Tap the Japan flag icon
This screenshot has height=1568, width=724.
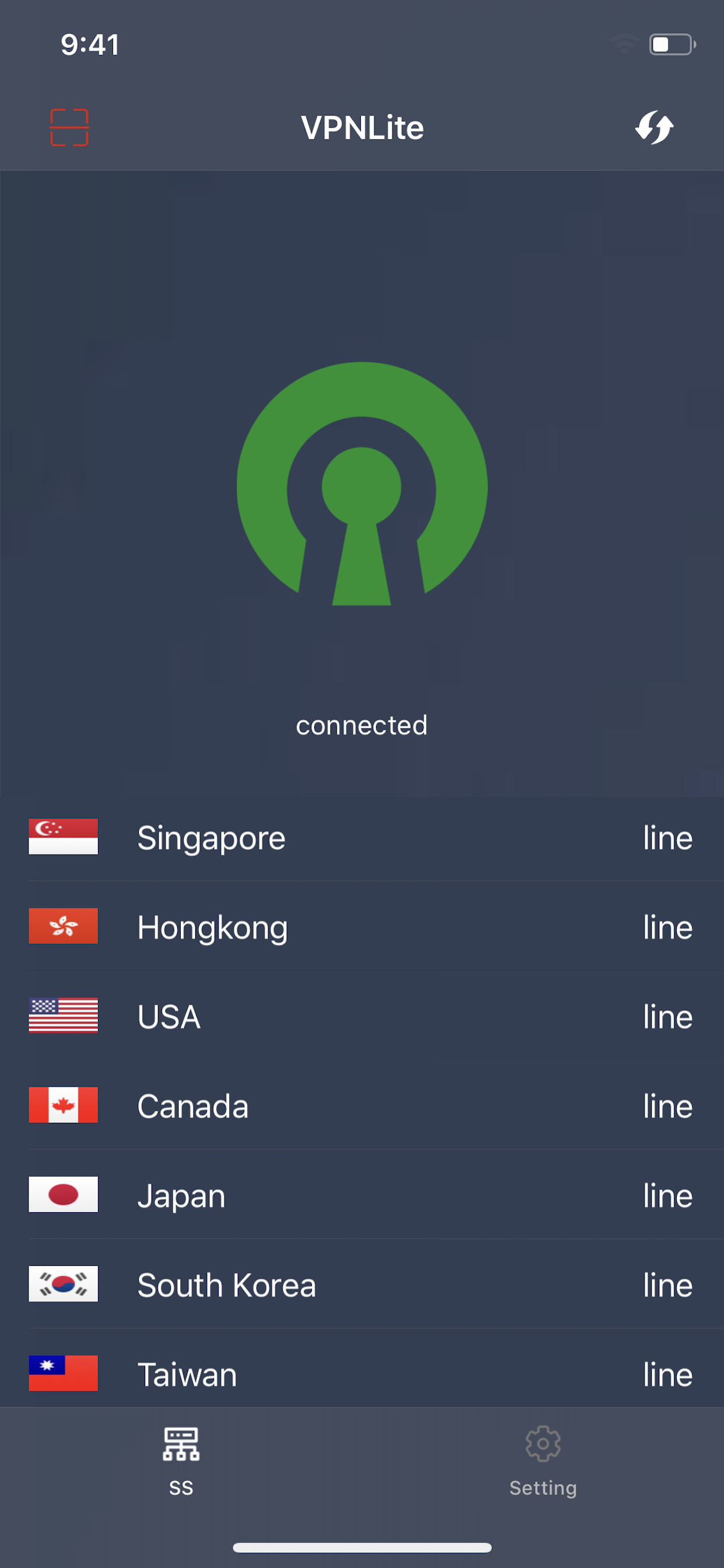click(x=63, y=1194)
